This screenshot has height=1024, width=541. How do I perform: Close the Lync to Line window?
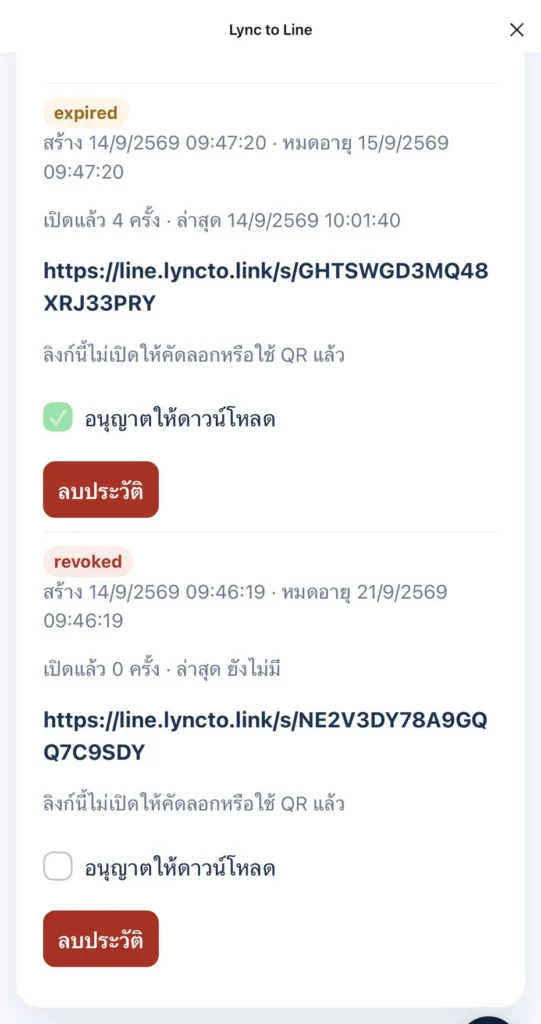tap(516, 29)
